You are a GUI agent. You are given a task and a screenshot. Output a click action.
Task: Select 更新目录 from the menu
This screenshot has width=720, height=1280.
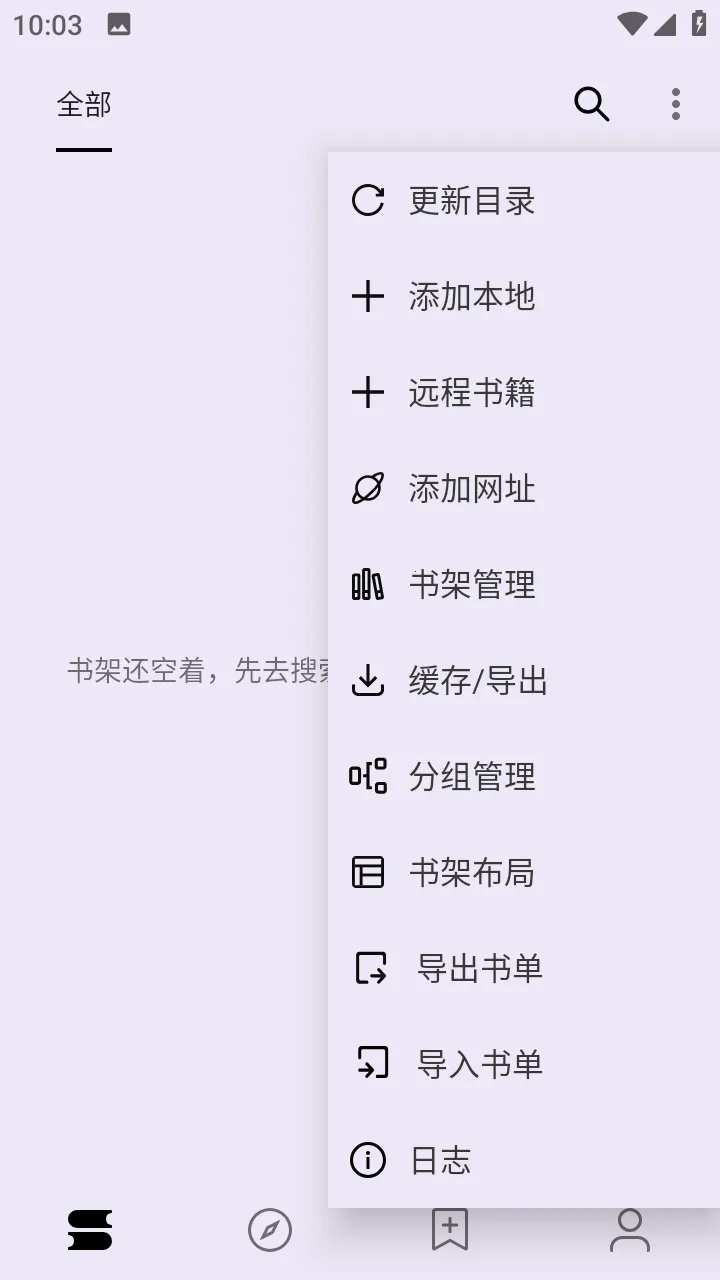(471, 200)
